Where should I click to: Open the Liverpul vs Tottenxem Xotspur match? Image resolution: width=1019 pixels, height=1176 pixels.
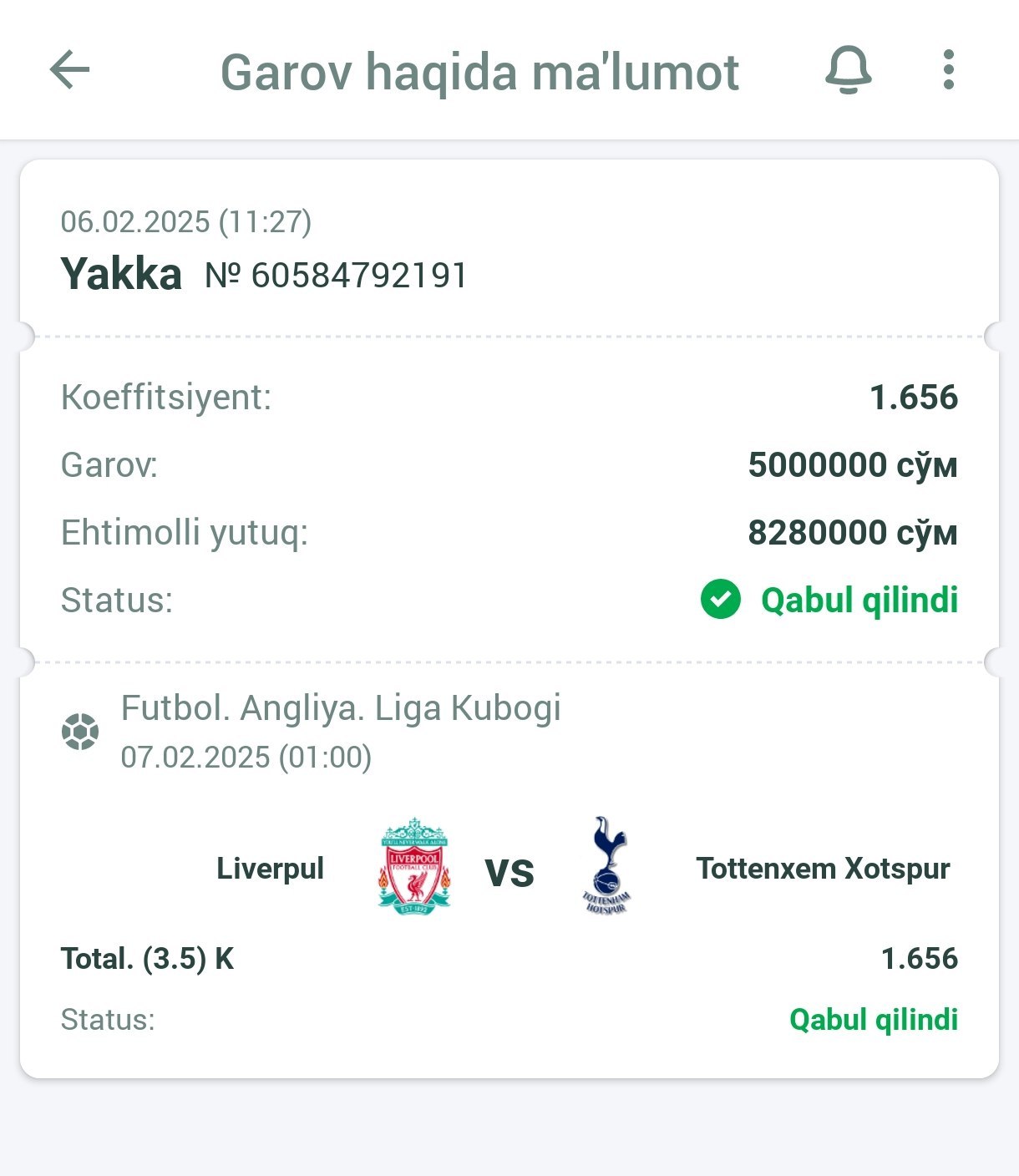pos(510,869)
